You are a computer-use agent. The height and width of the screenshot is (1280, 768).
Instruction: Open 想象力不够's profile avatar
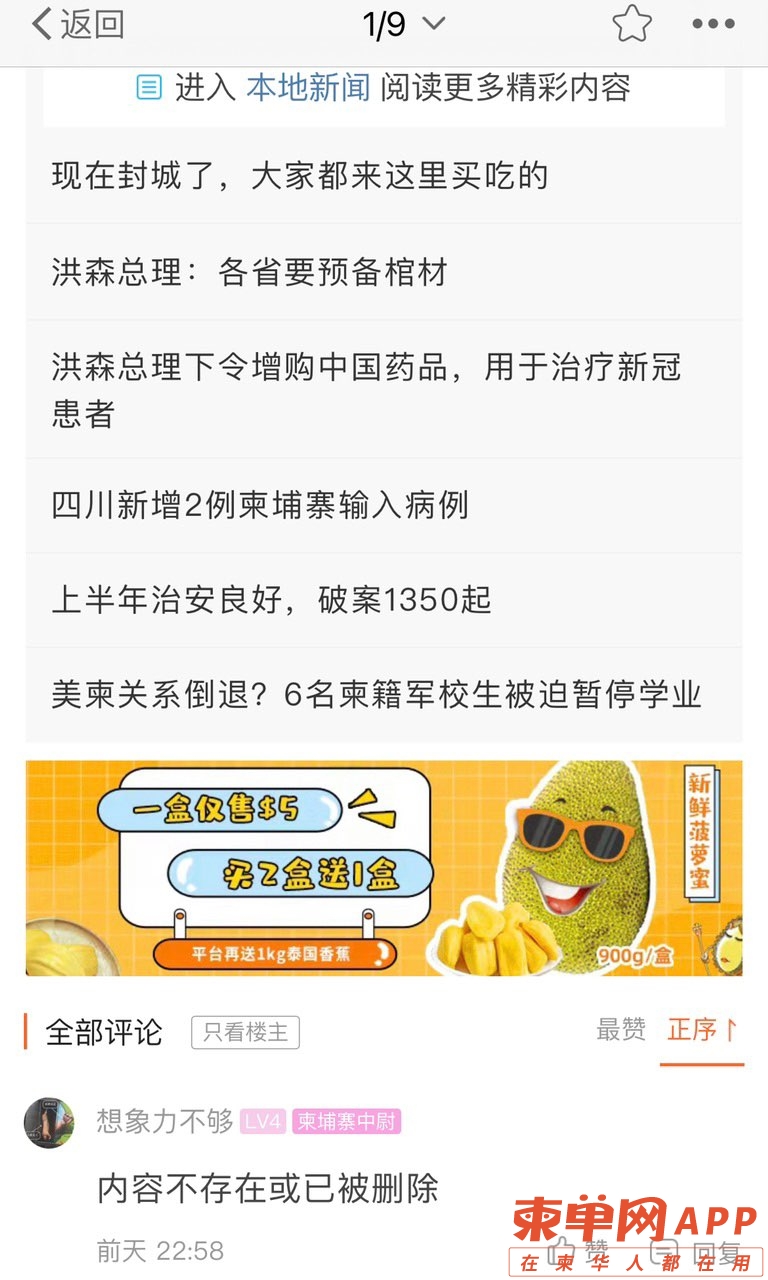pyautogui.click(x=49, y=1122)
